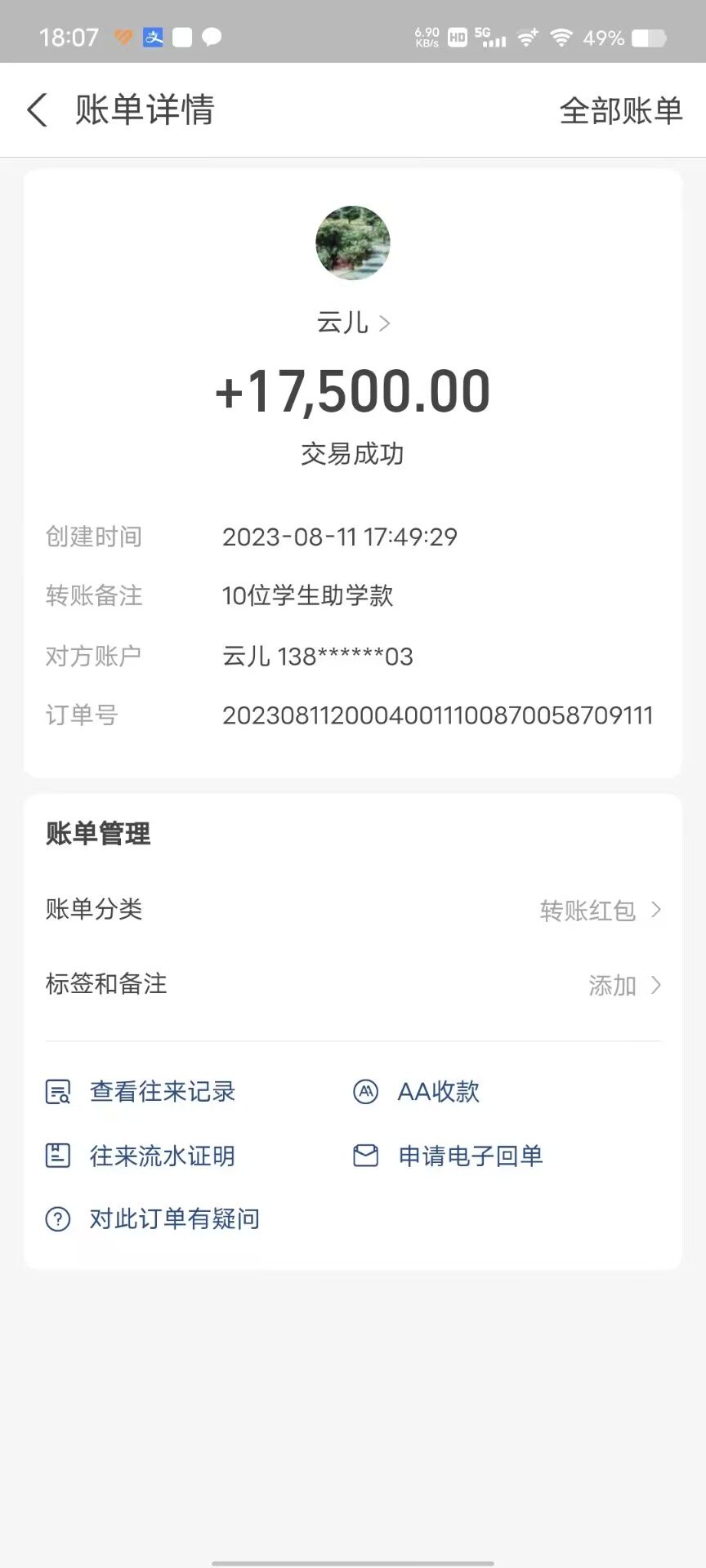Open the AA收款 collection icon

(x=365, y=1091)
